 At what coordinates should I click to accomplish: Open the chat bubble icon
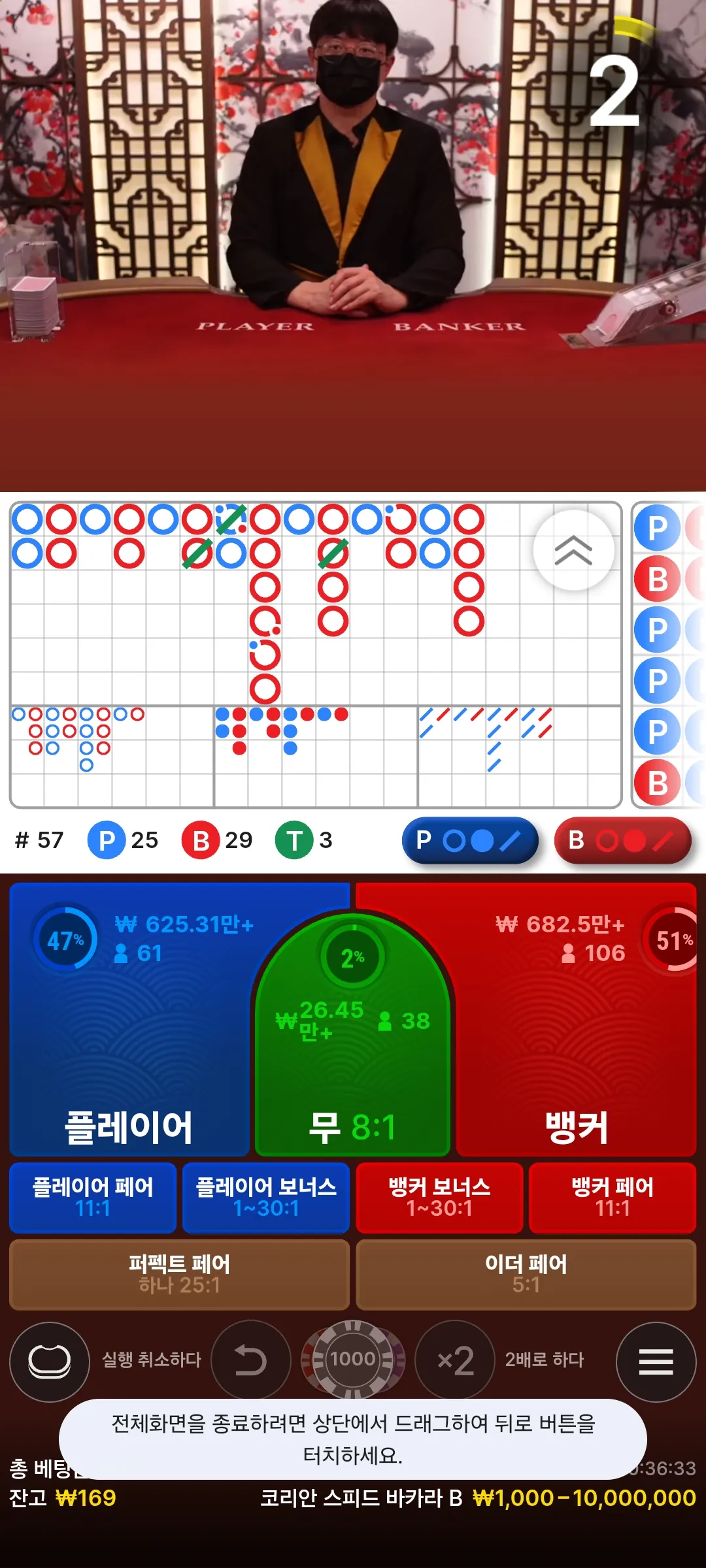[50, 1362]
